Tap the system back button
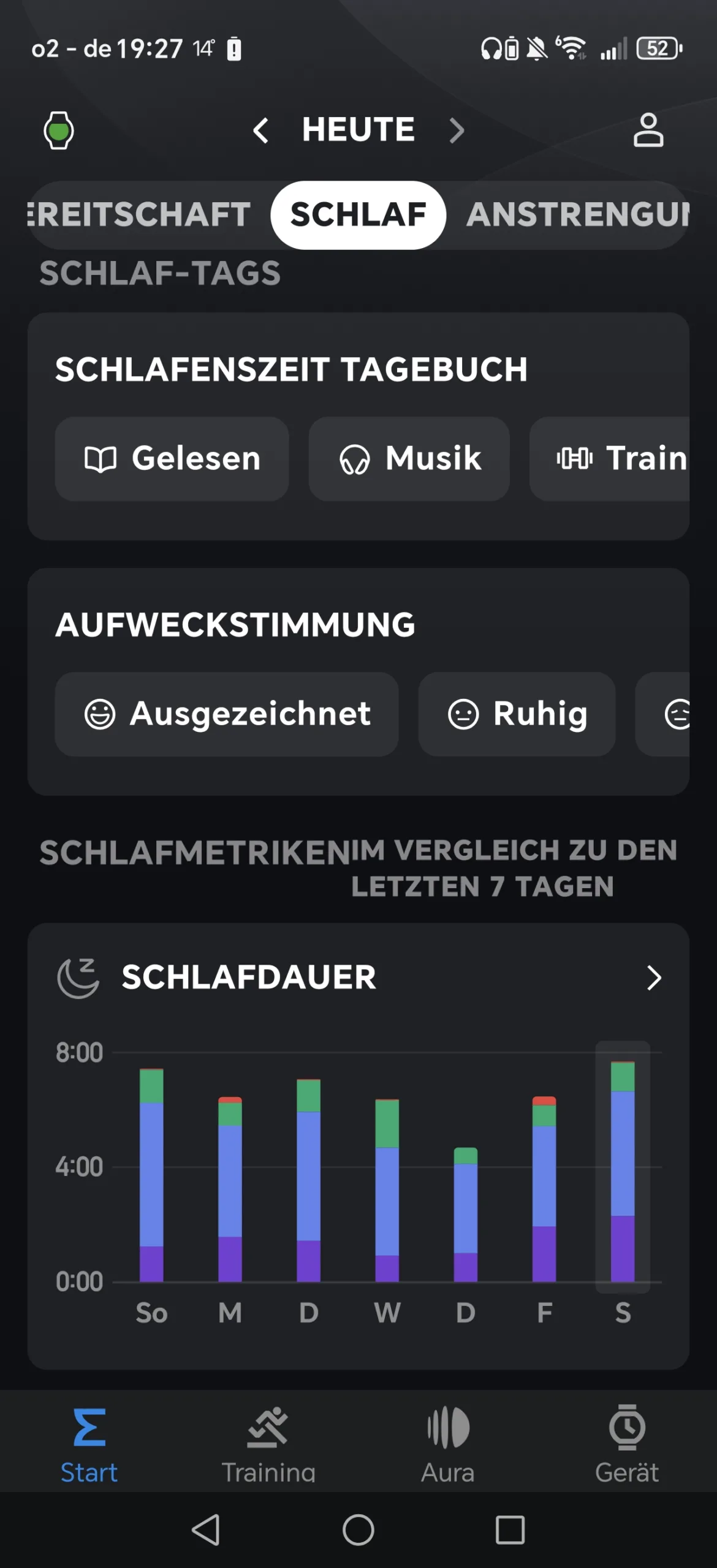The height and width of the screenshot is (1568, 717). 207,1530
